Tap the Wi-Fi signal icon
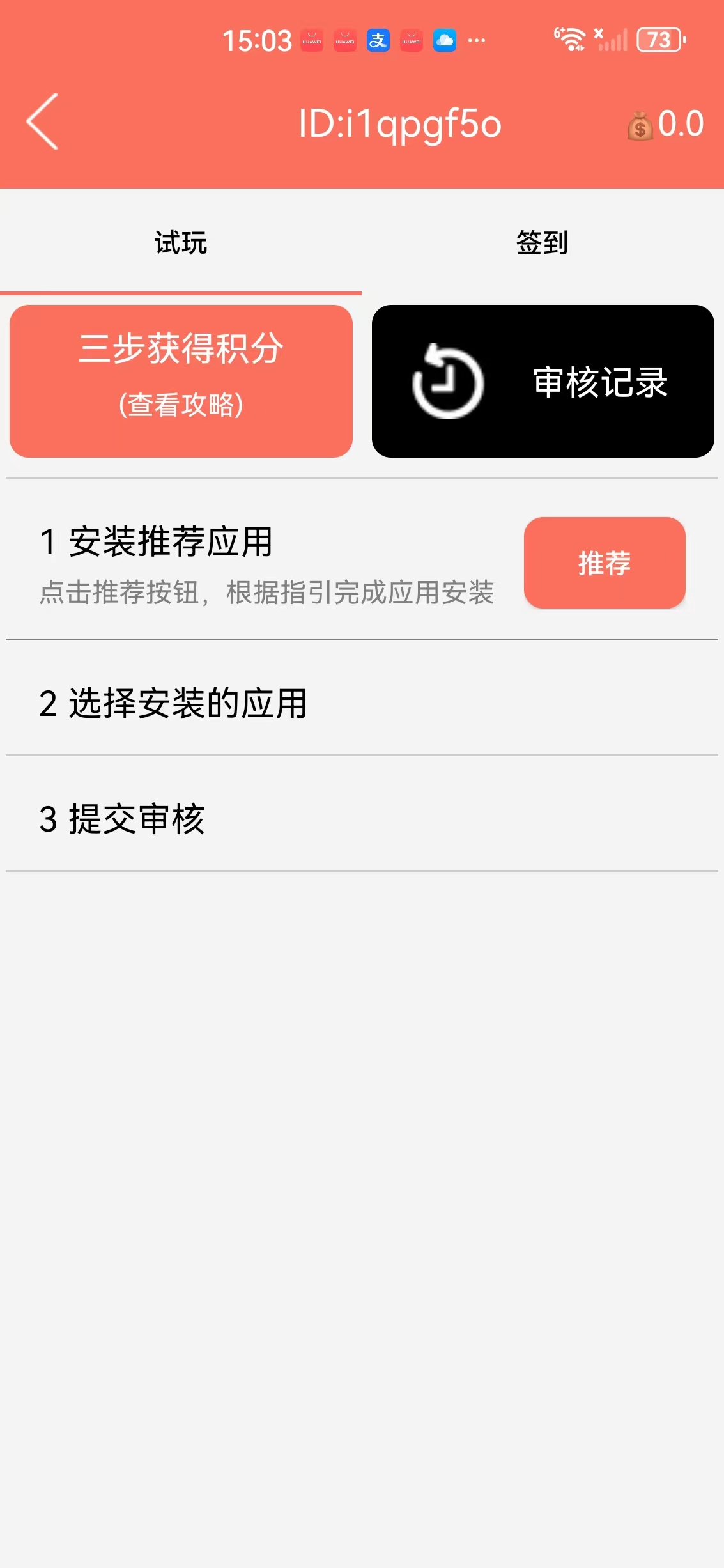This screenshot has width=724, height=1568. click(569, 40)
